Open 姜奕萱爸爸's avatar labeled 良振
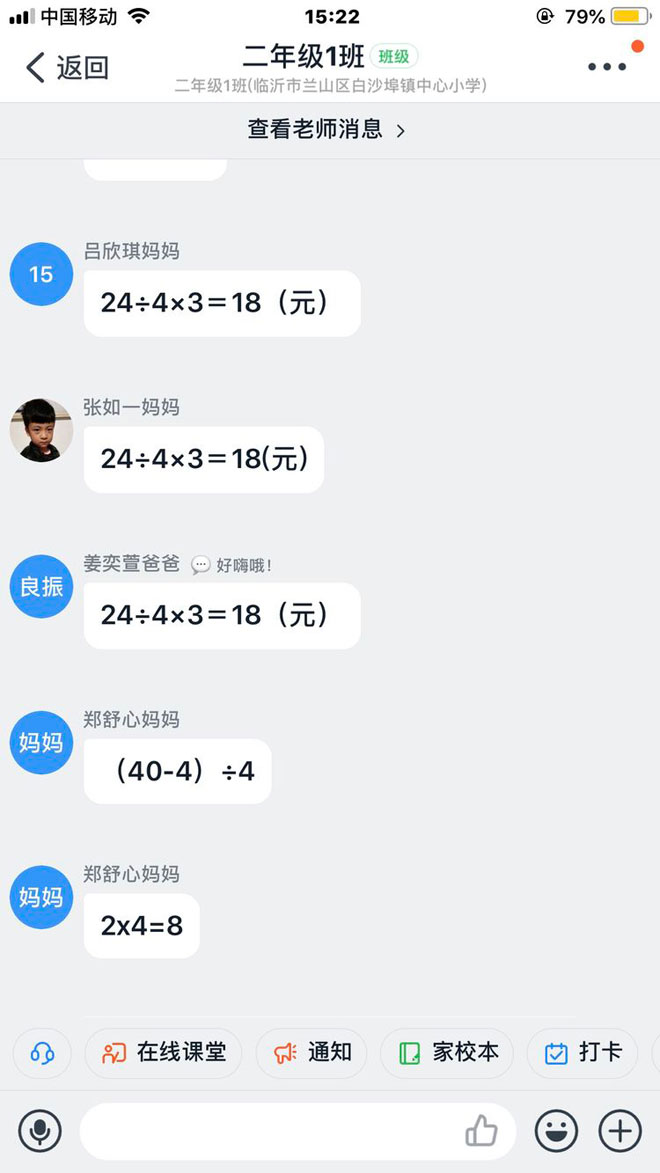 pos(41,586)
